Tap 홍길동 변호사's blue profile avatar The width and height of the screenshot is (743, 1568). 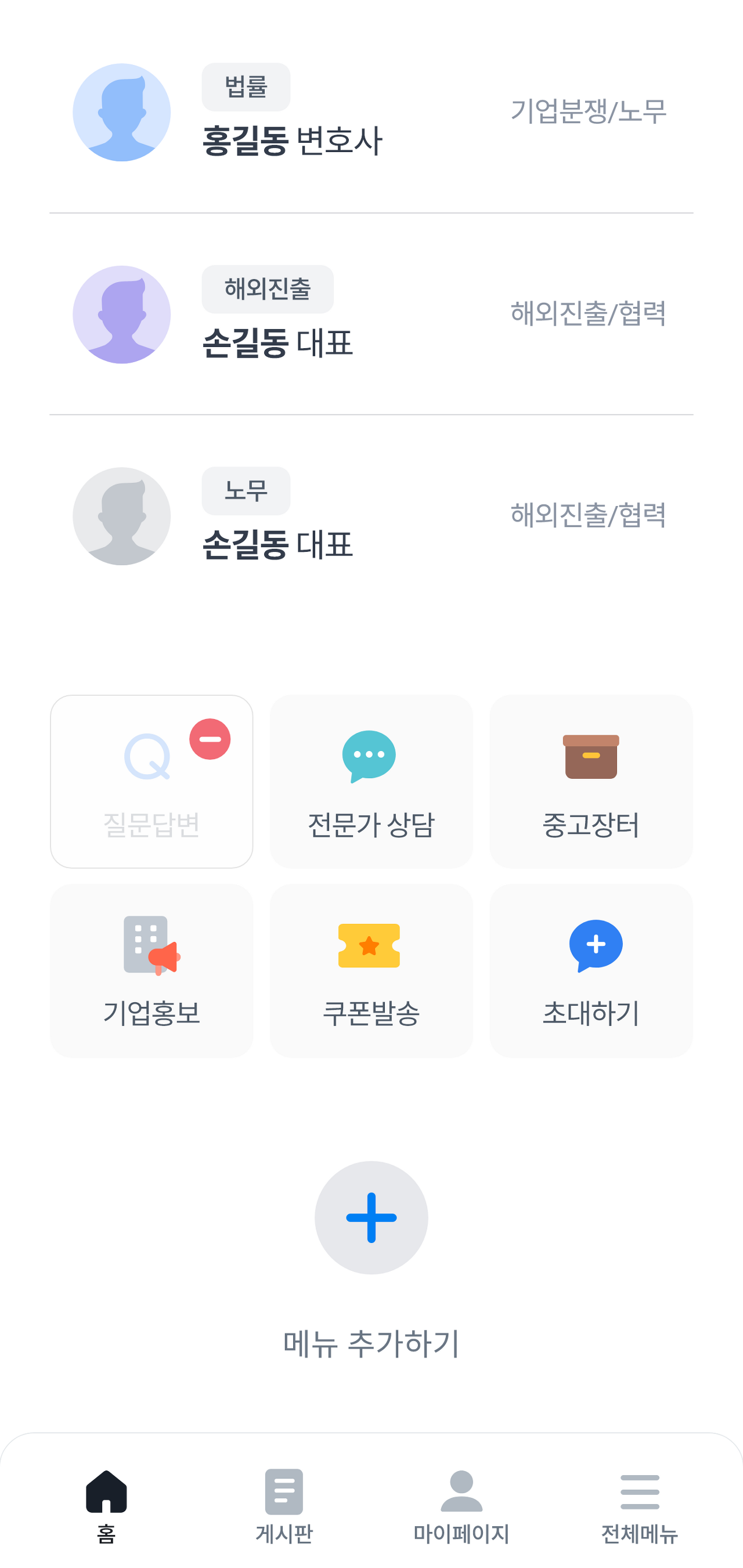(121, 113)
